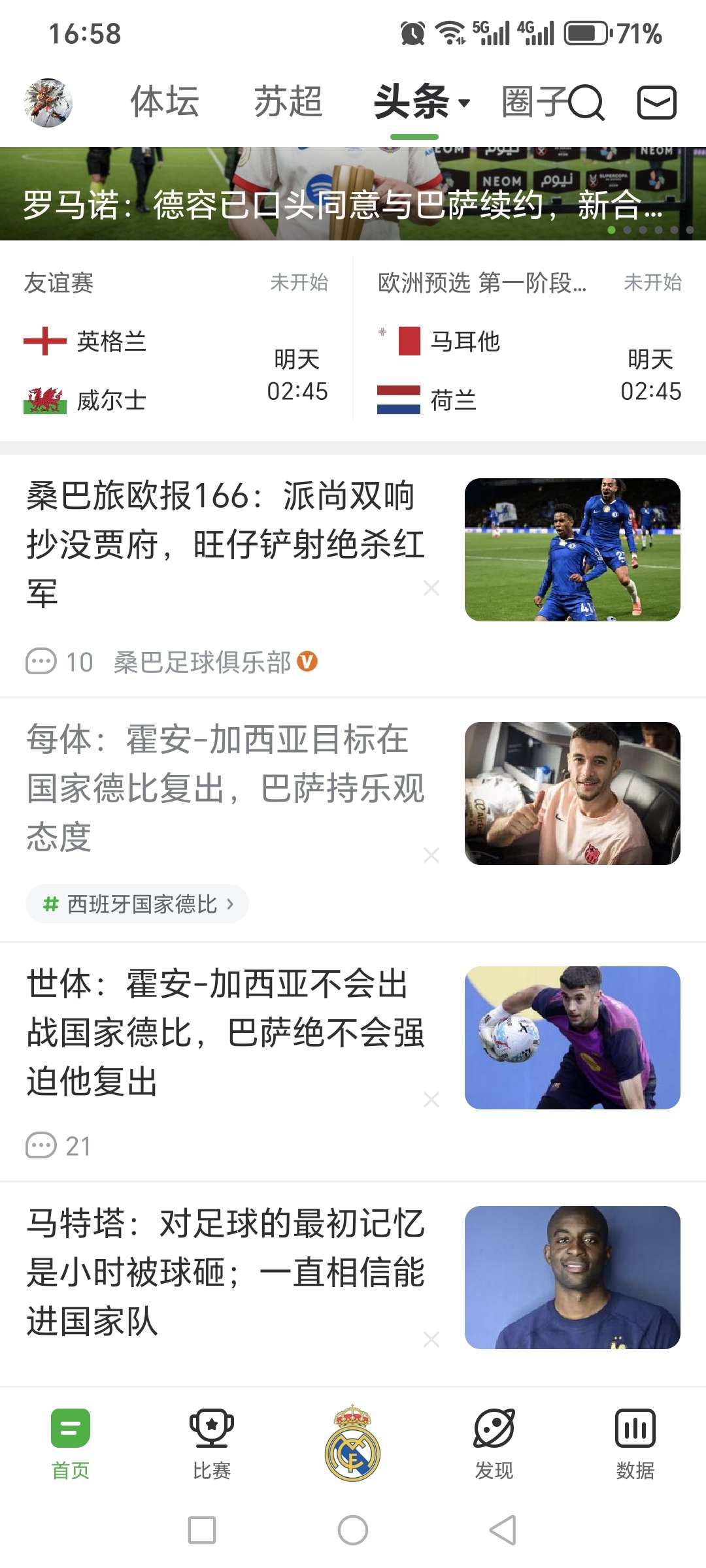Switch to the 苏超 tab

[288, 102]
